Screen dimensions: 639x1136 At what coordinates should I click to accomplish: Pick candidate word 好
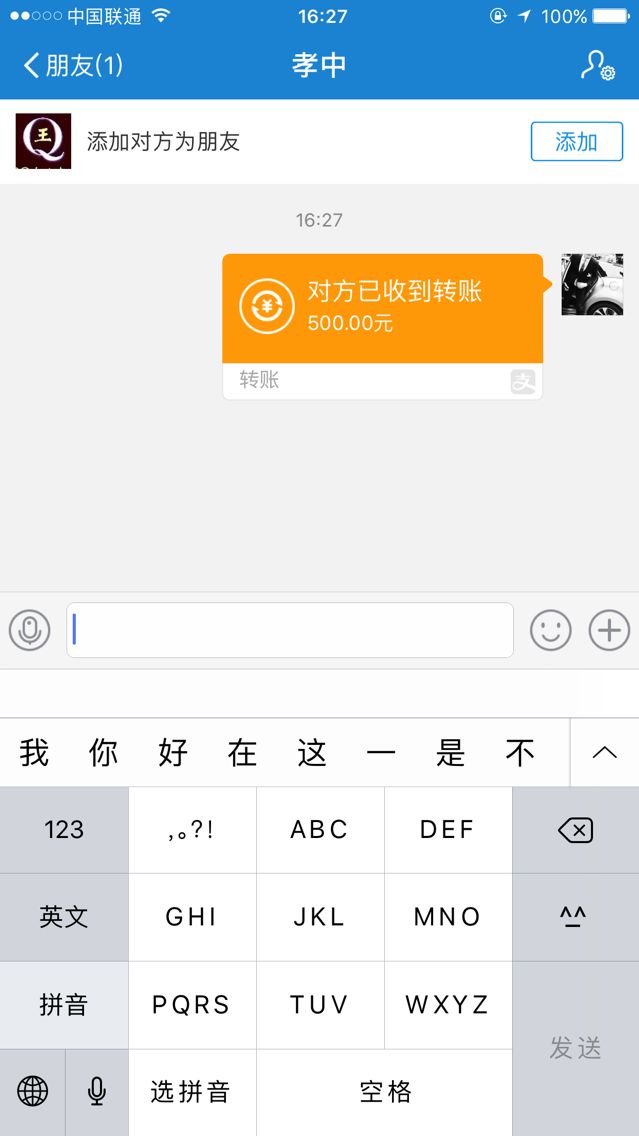click(173, 753)
